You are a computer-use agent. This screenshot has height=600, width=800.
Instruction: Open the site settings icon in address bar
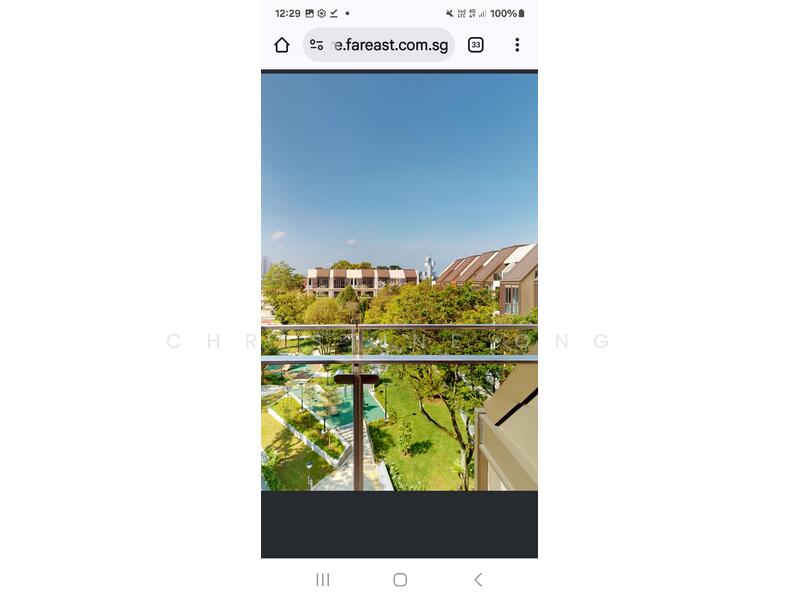click(316, 45)
